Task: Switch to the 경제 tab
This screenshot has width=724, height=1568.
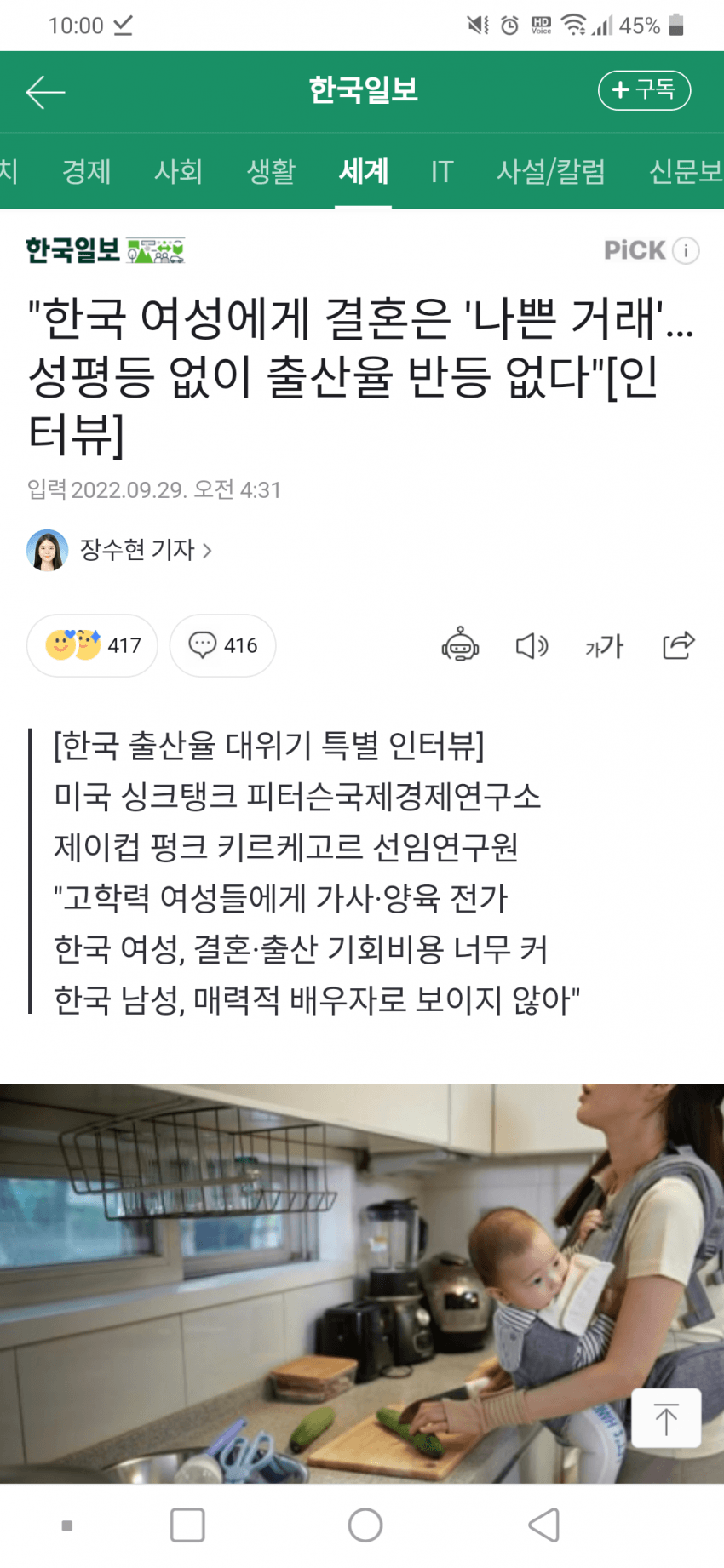Action: point(86,172)
